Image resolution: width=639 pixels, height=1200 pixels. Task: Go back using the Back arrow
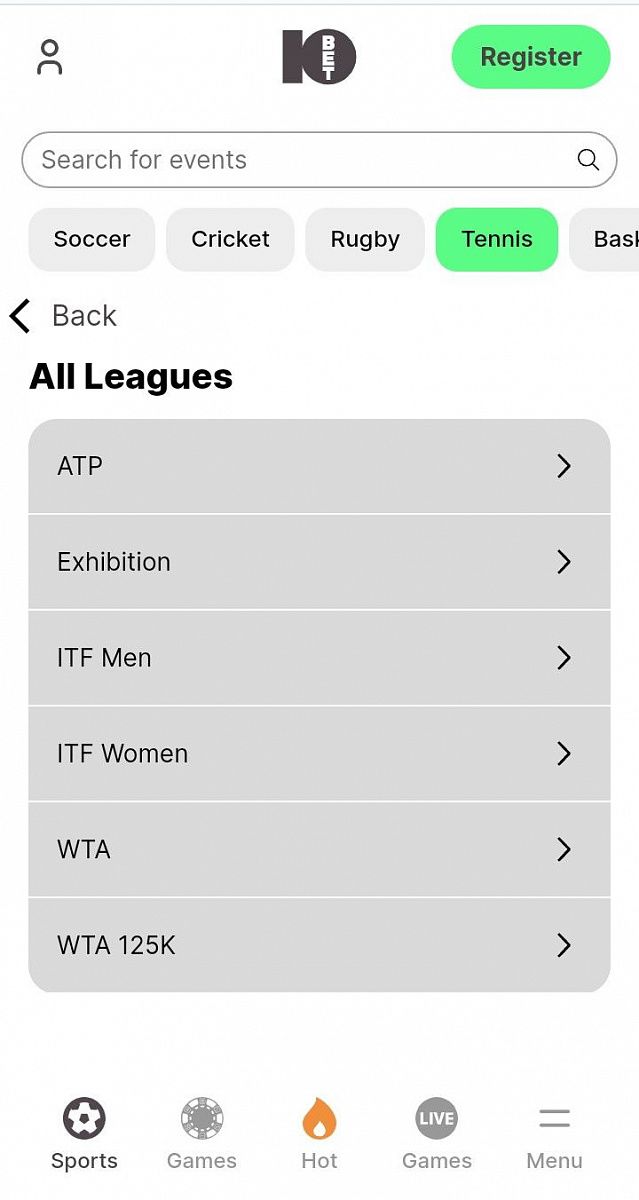62,316
